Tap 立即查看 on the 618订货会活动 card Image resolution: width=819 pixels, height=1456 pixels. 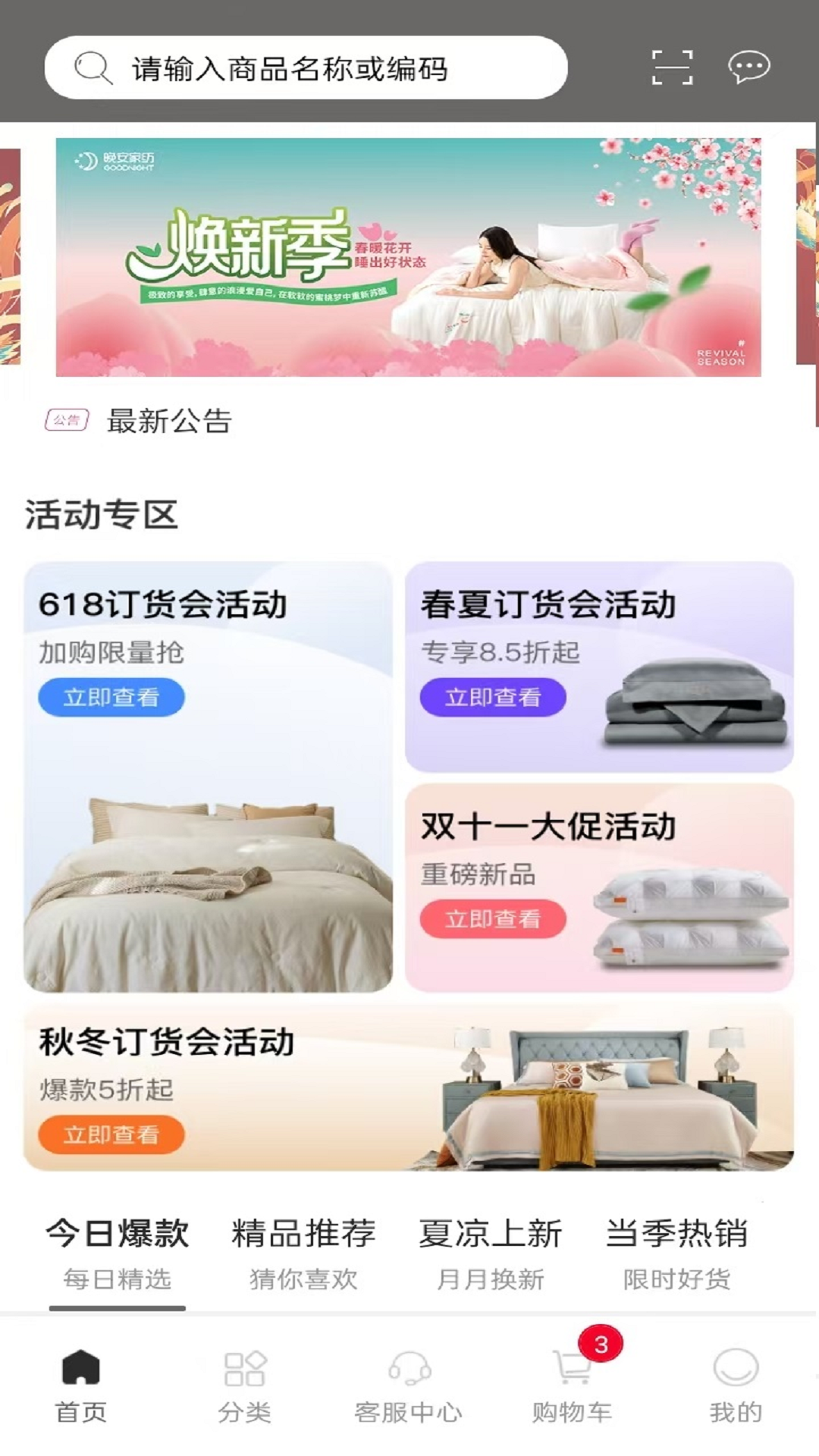(x=111, y=698)
